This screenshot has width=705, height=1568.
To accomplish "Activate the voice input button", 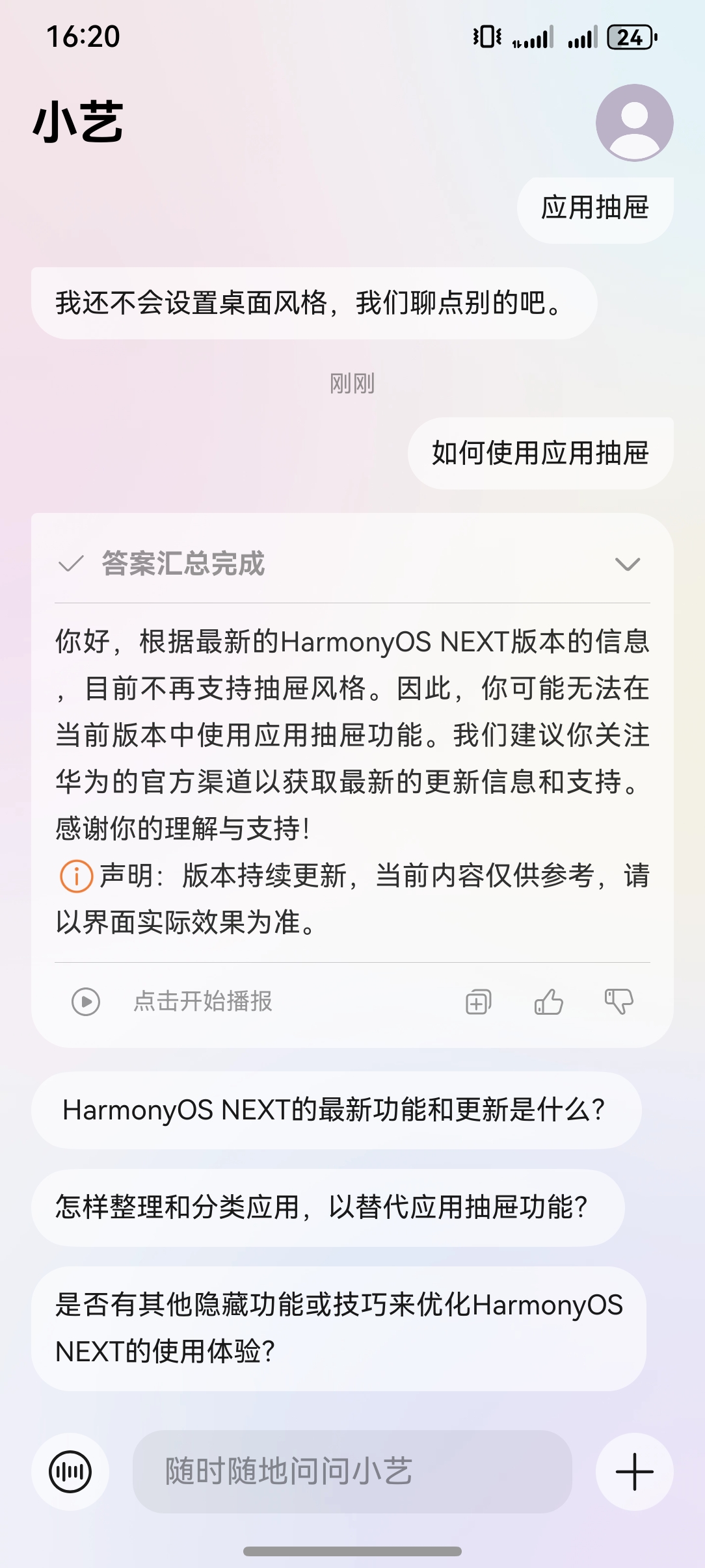I will click(x=70, y=1472).
